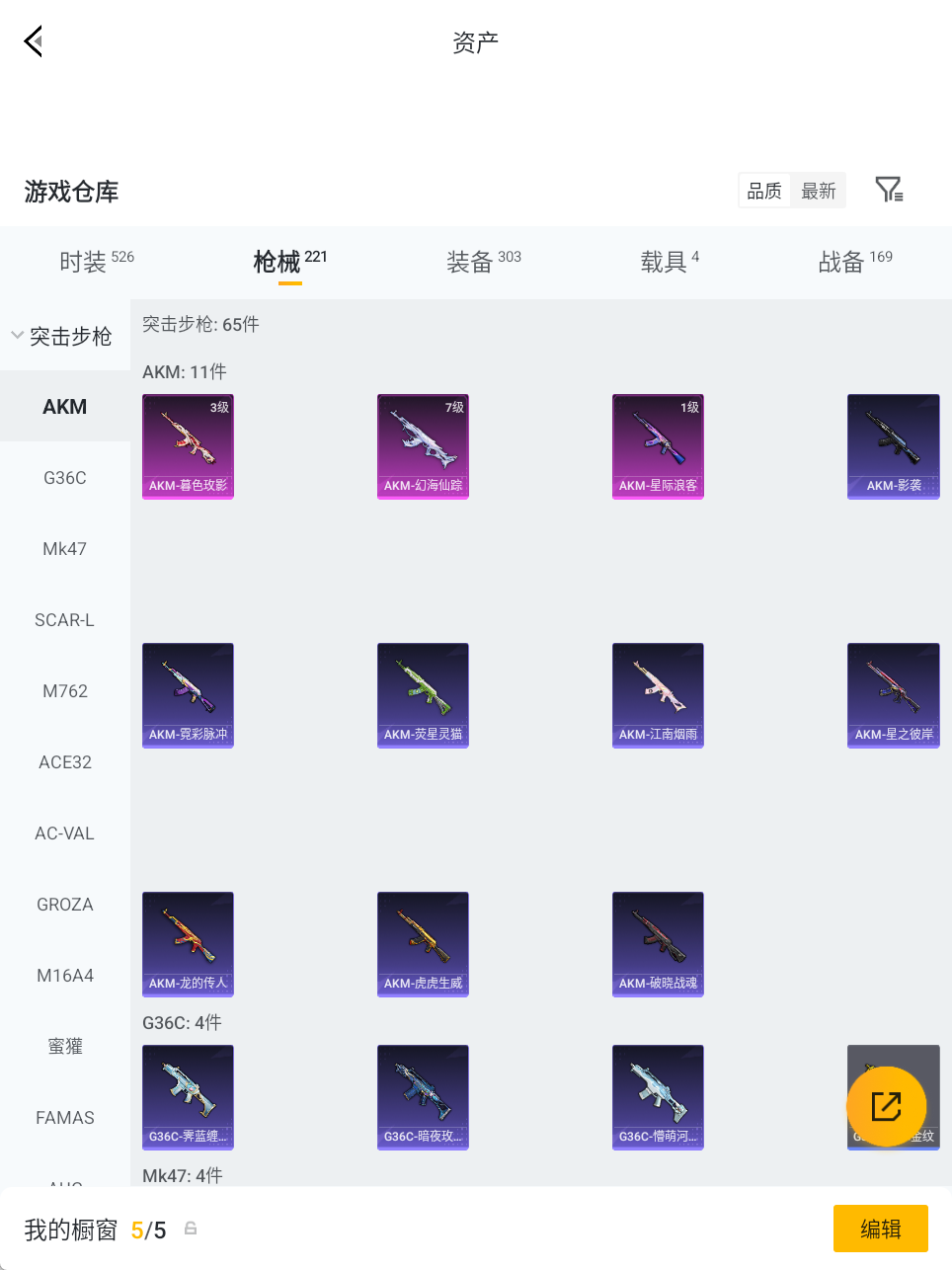
Task: Click the share icon above 编辑 button
Action: (x=886, y=1106)
